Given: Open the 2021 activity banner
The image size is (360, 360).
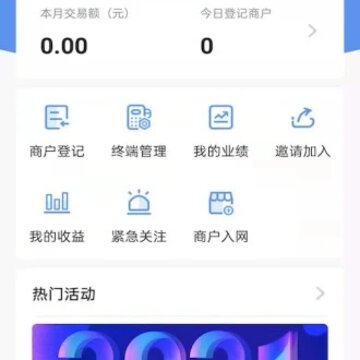Looking at the screenshot, I should [x=180, y=342].
